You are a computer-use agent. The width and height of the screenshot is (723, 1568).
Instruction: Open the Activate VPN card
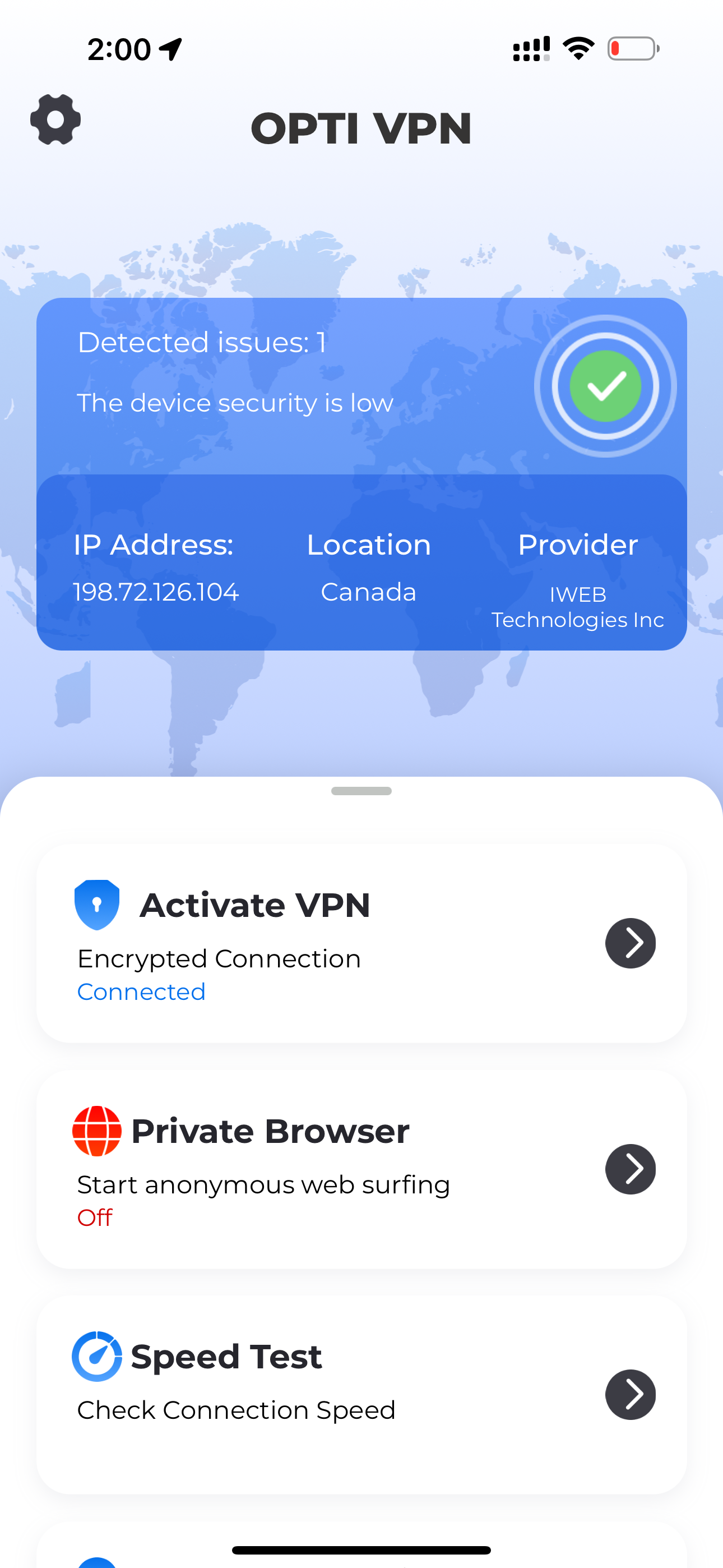pos(361,942)
